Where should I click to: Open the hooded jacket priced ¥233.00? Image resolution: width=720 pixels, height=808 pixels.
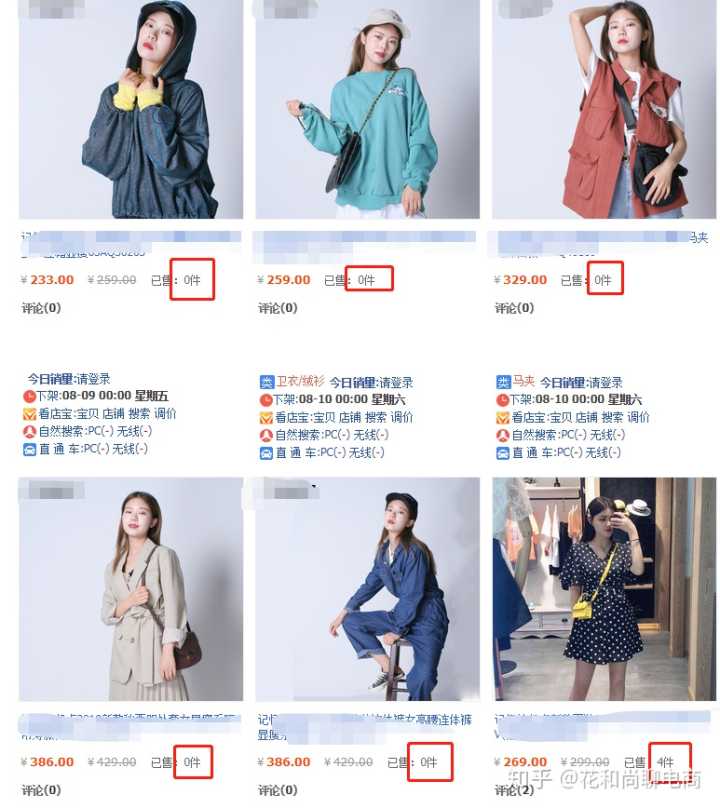point(131,110)
